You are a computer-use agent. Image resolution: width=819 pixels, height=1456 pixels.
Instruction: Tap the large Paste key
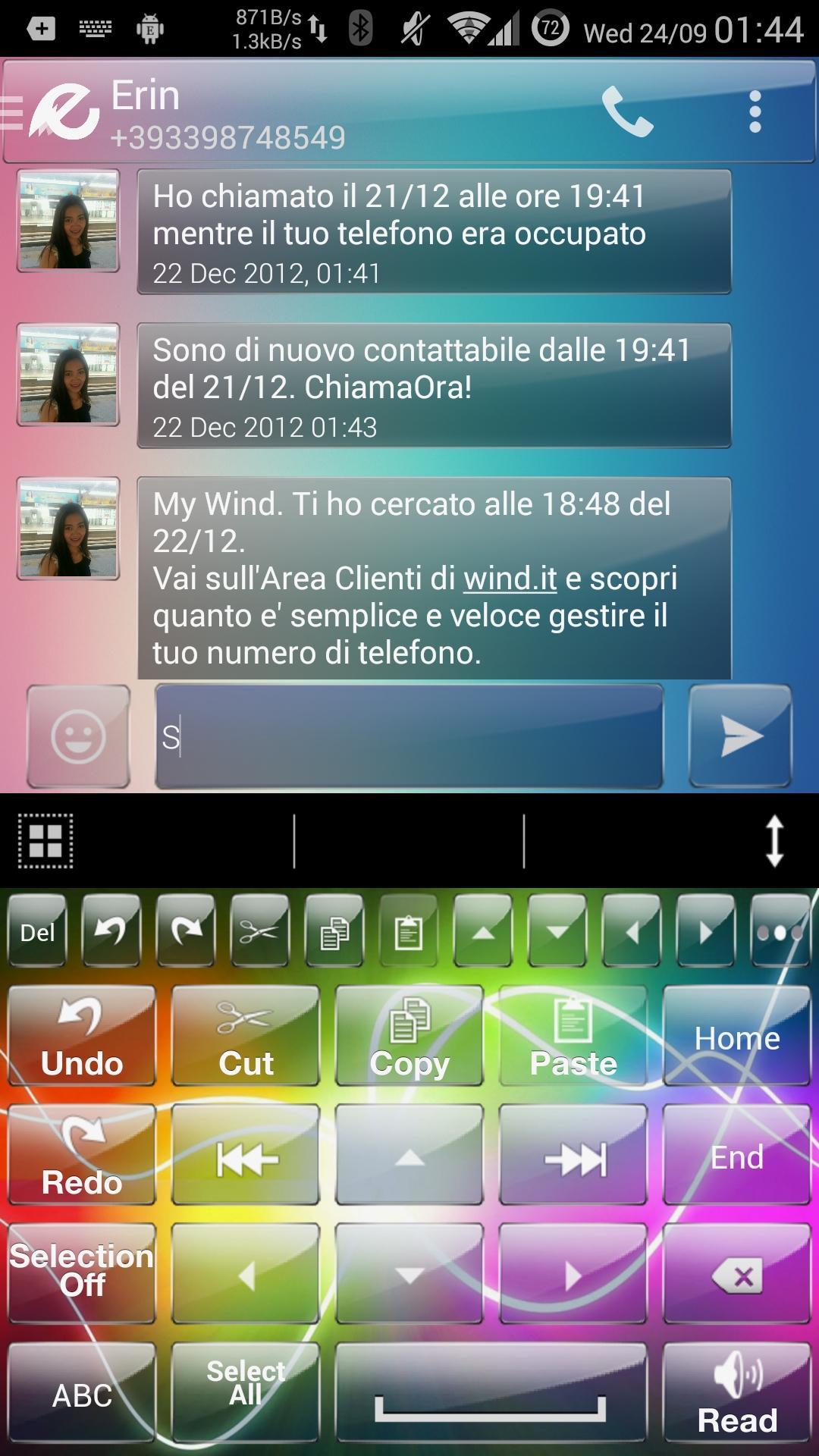coord(573,1036)
